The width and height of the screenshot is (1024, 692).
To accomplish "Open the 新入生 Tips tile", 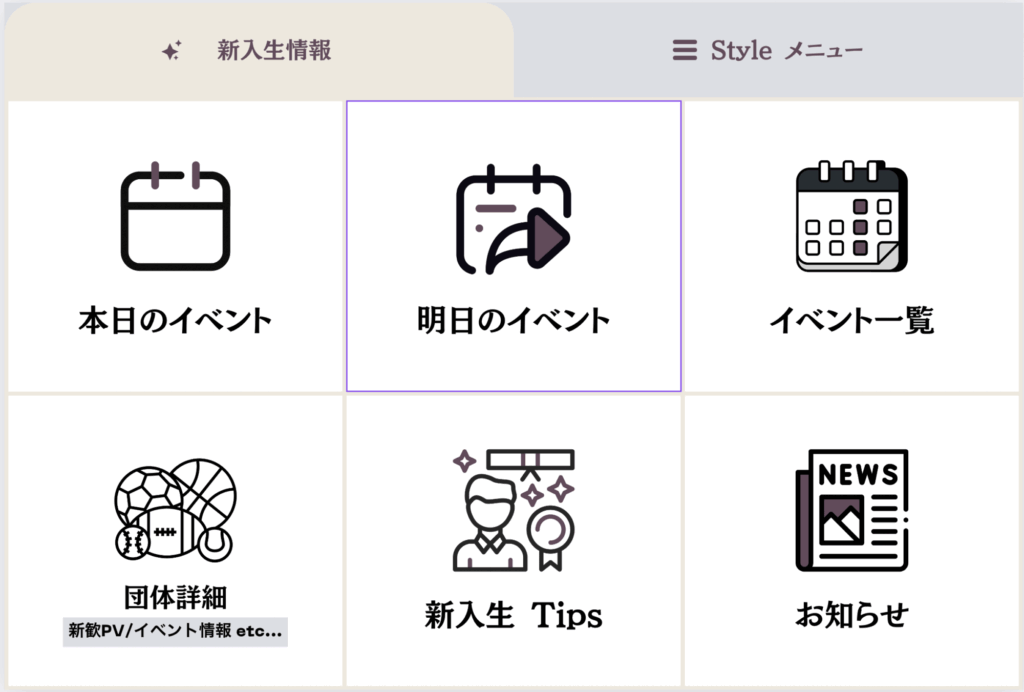I will pyautogui.click(x=513, y=540).
